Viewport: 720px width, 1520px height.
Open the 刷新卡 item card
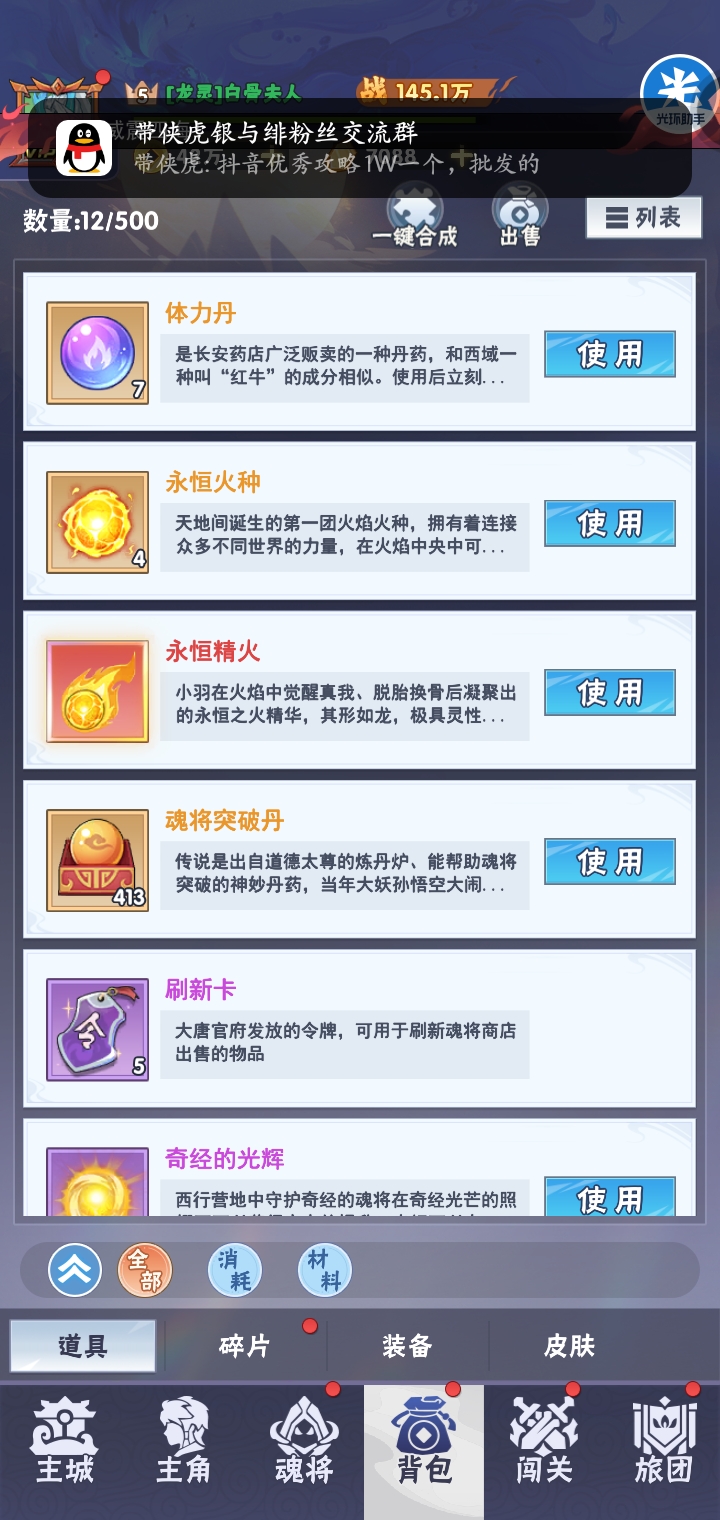point(358,1029)
